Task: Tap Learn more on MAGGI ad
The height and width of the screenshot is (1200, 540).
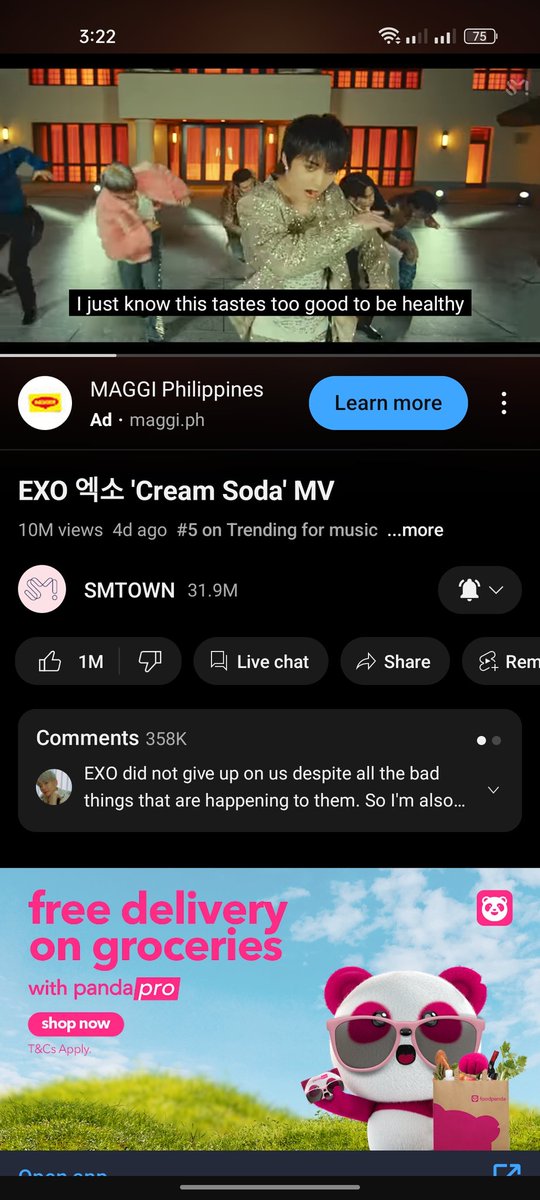Action: pyautogui.click(x=388, y=403)
